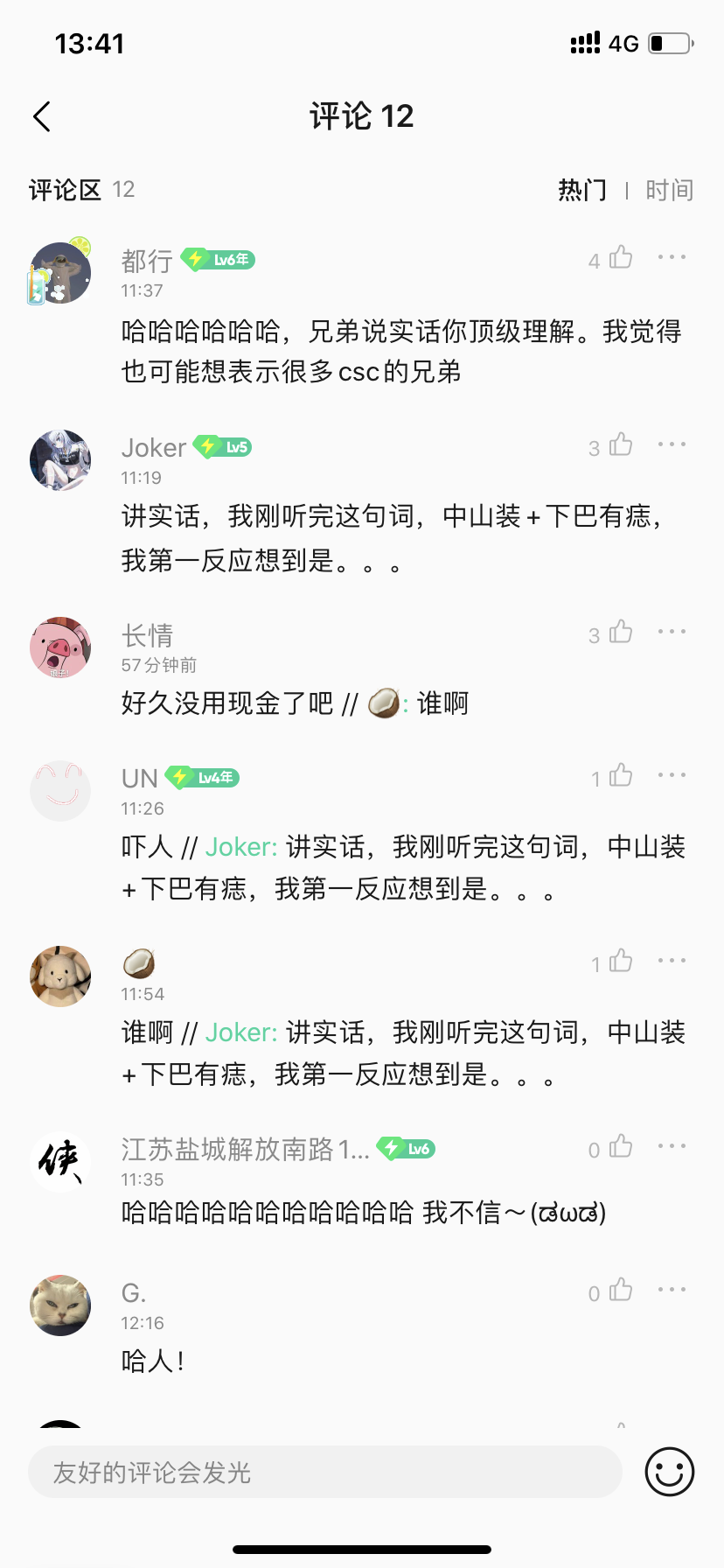
Task: Like the coconut user's 11:54 comment
Action: pyautogui.click(x=621, y=961)
